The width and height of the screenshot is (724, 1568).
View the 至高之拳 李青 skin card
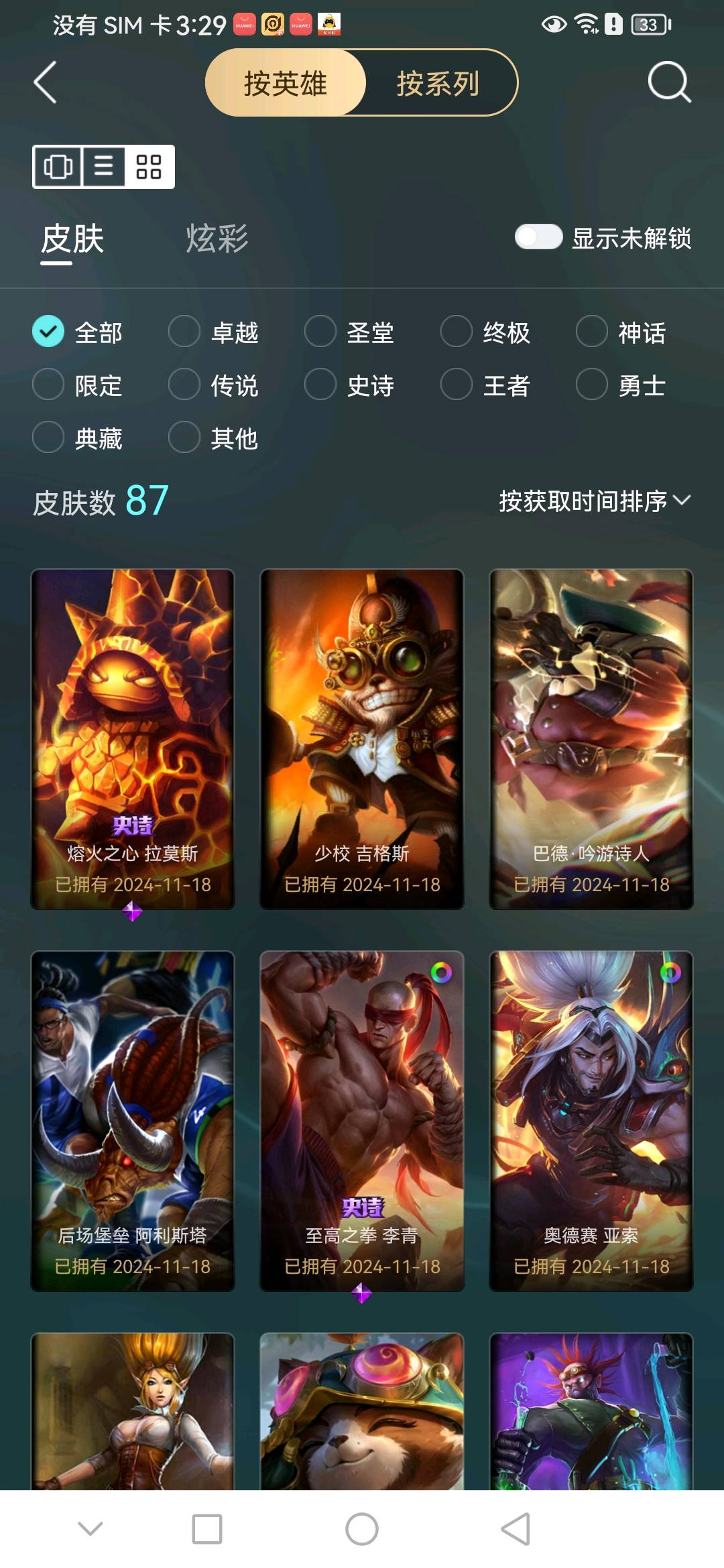(362, 1120)
